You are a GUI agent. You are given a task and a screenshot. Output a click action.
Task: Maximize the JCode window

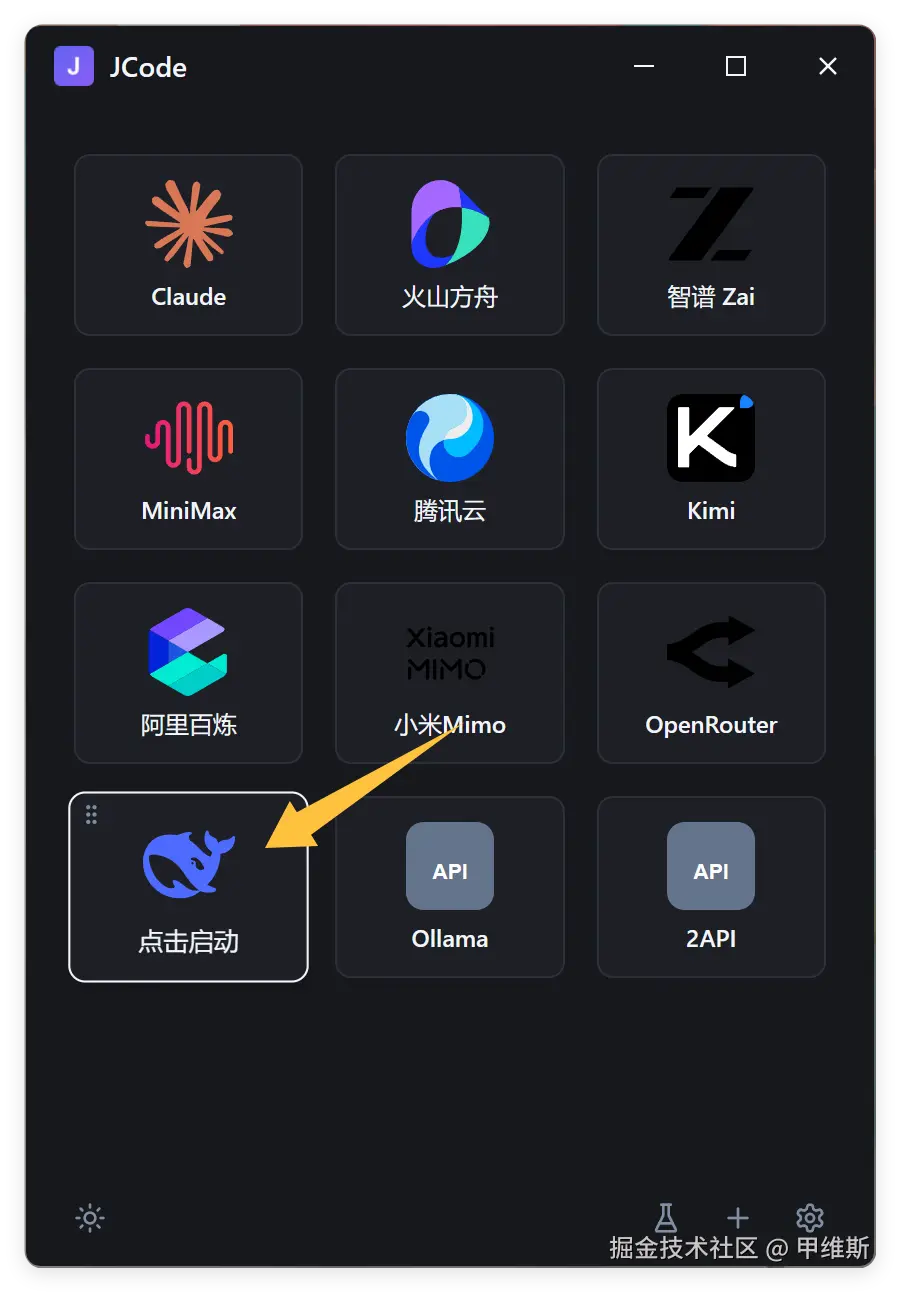pos(736,66)
